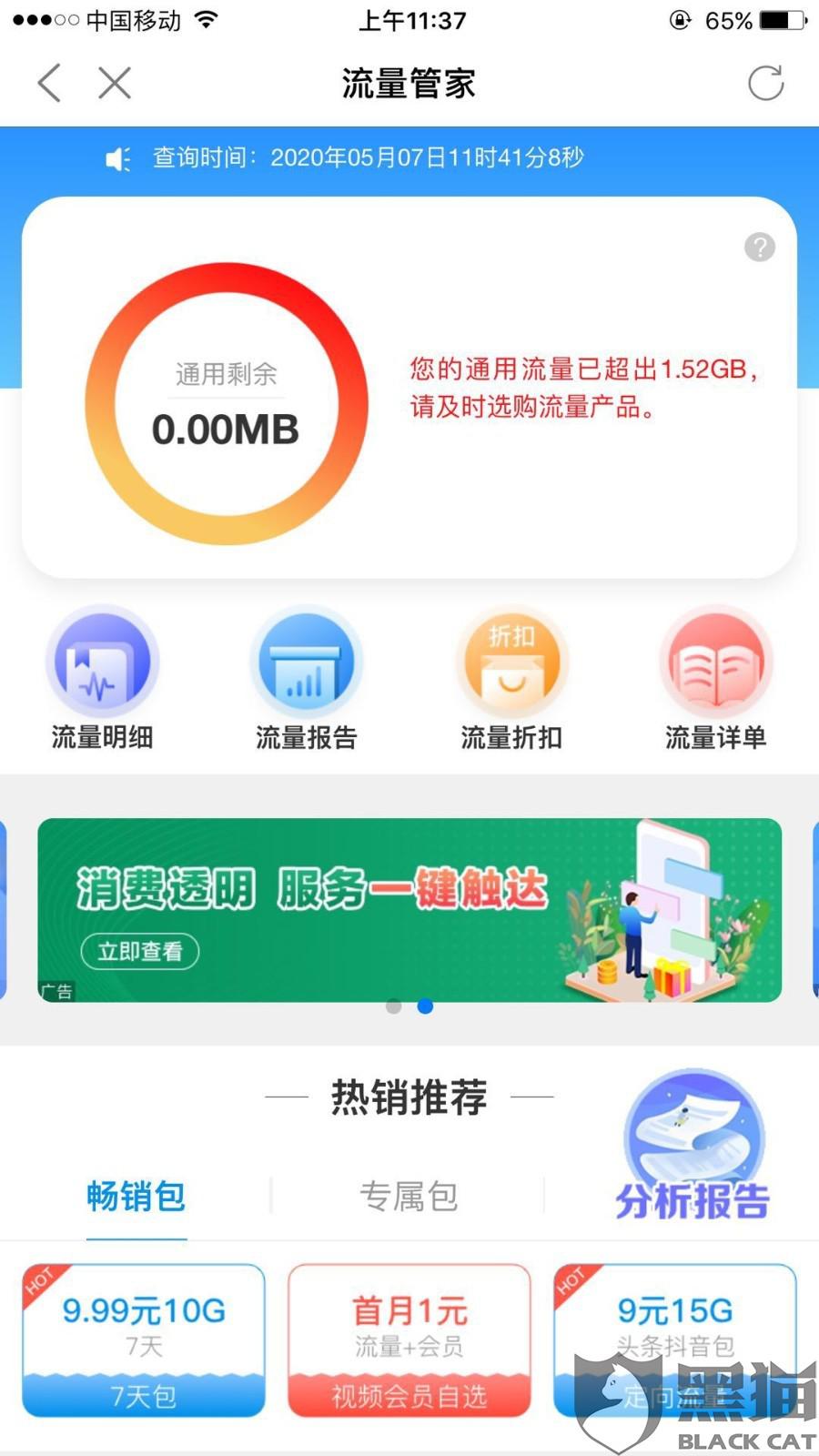Viewport: 819px width, 1456px height.
Task: Select the 首月1元 视频会员自选 card
Action: point(409,1340)
